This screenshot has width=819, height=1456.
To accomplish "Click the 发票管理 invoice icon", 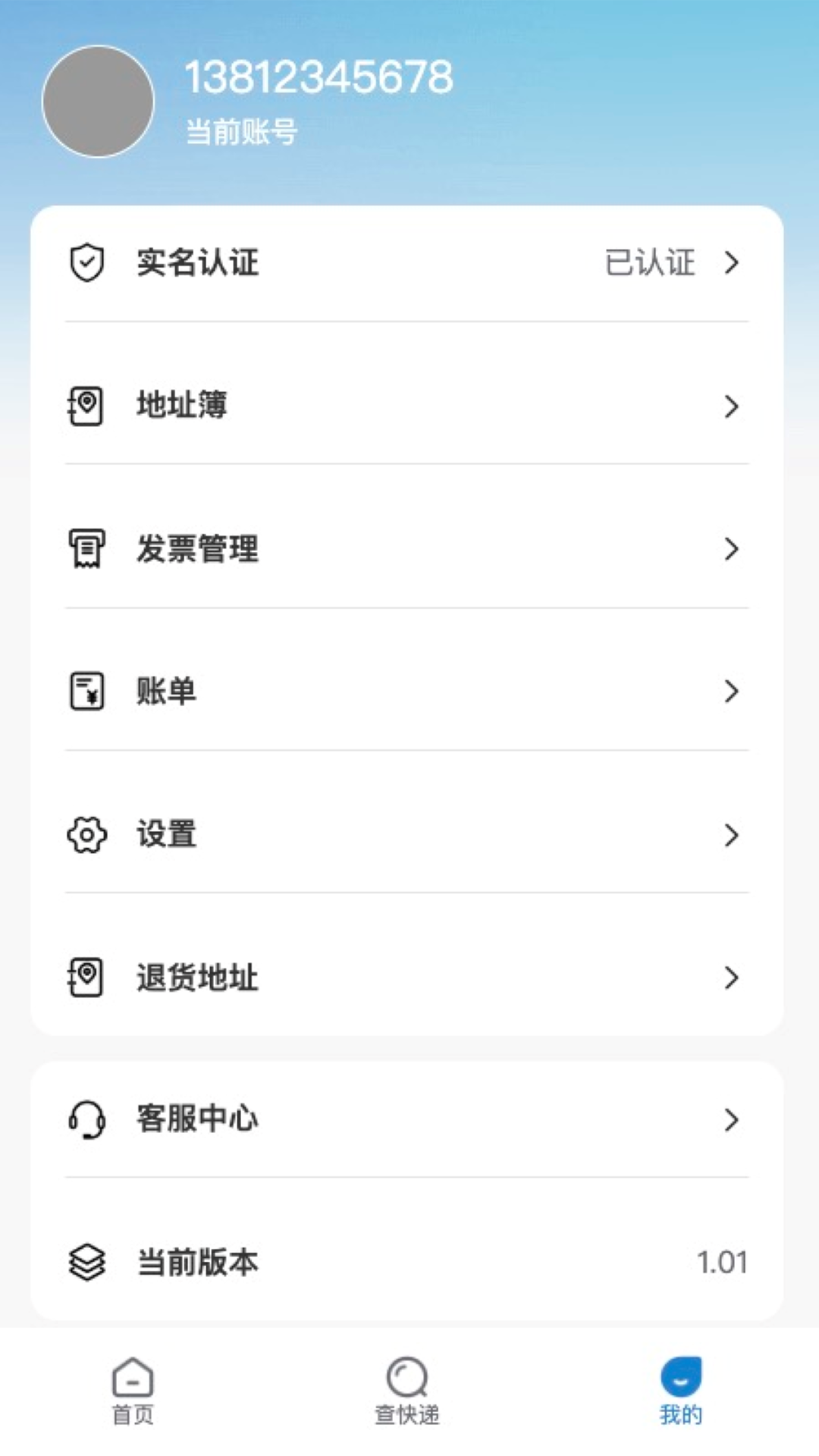I will [86, 548].
